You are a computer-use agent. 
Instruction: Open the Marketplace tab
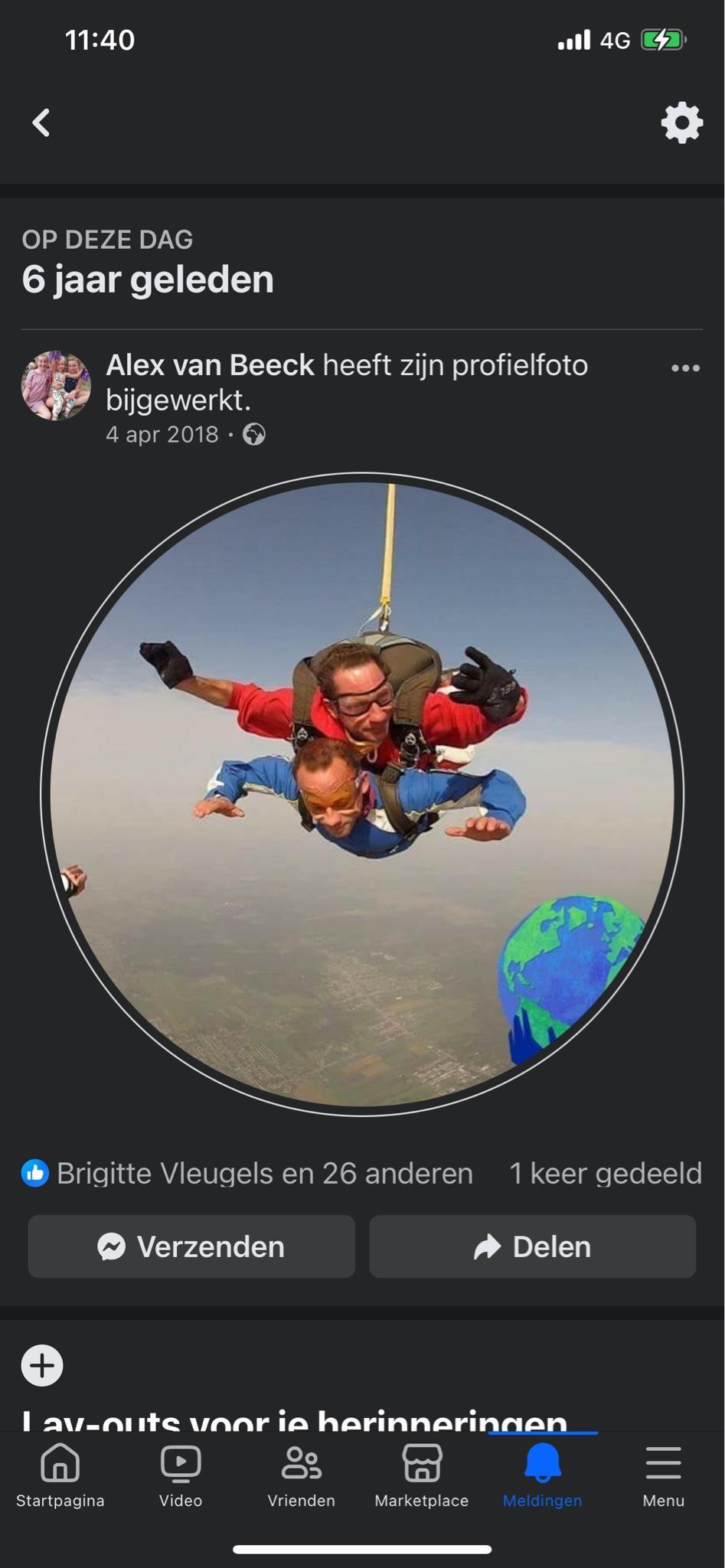click(x=422, y=1475)
